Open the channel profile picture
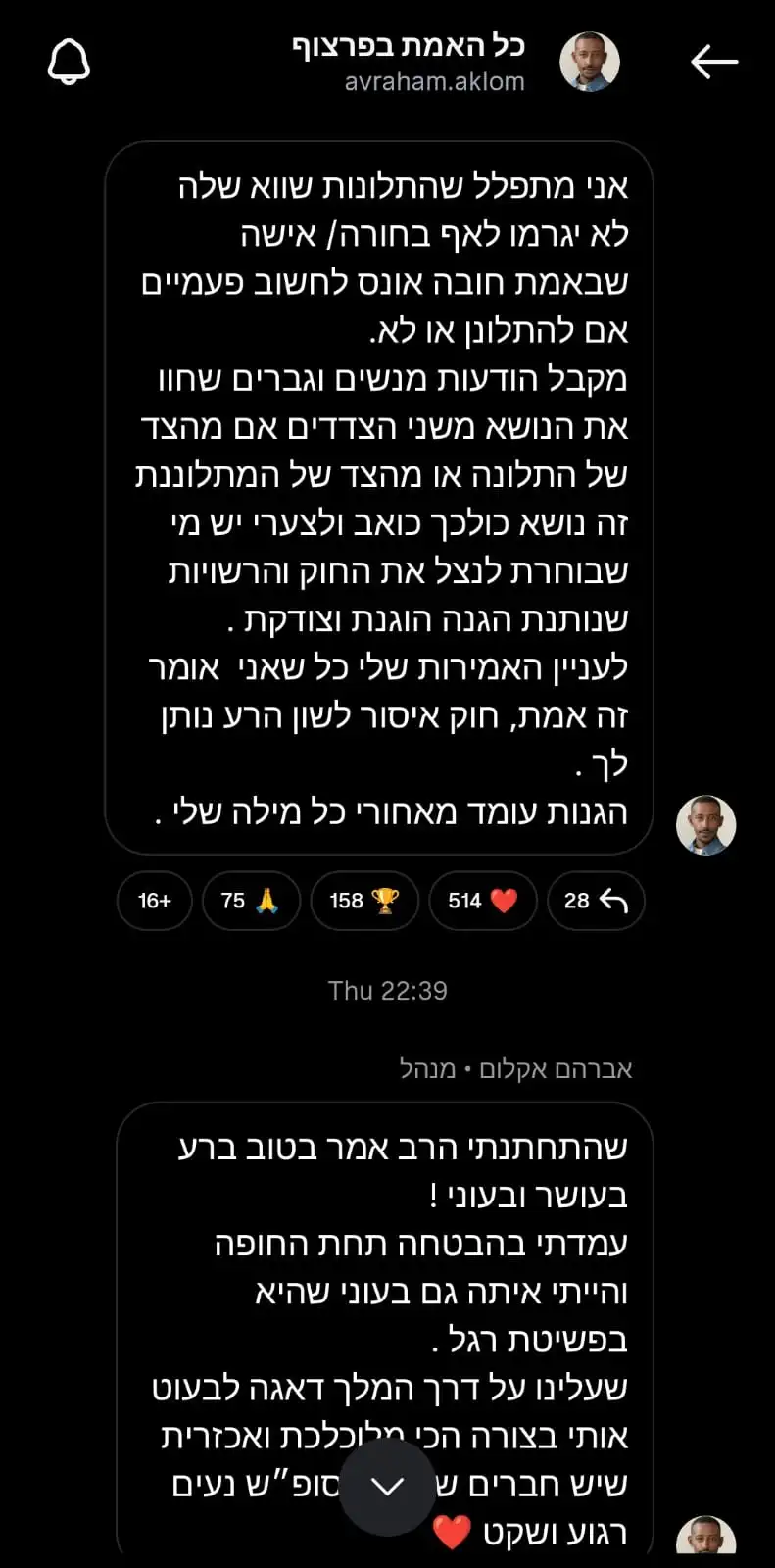The width and height of the screenshot is (775, 1568). pos(589,61)
